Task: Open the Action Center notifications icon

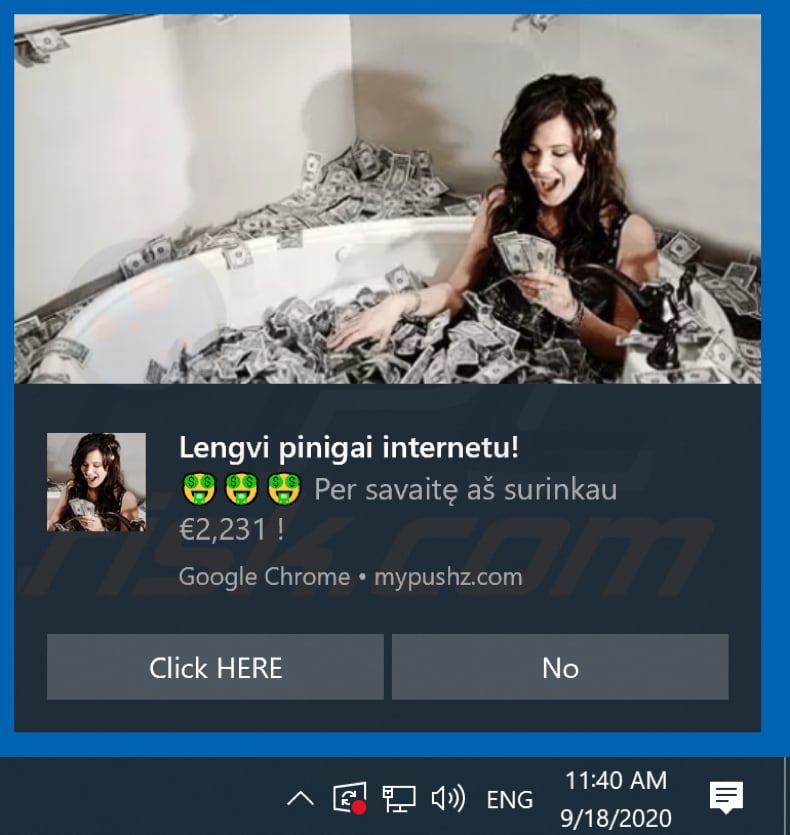Action: click(x=726, y=797)
